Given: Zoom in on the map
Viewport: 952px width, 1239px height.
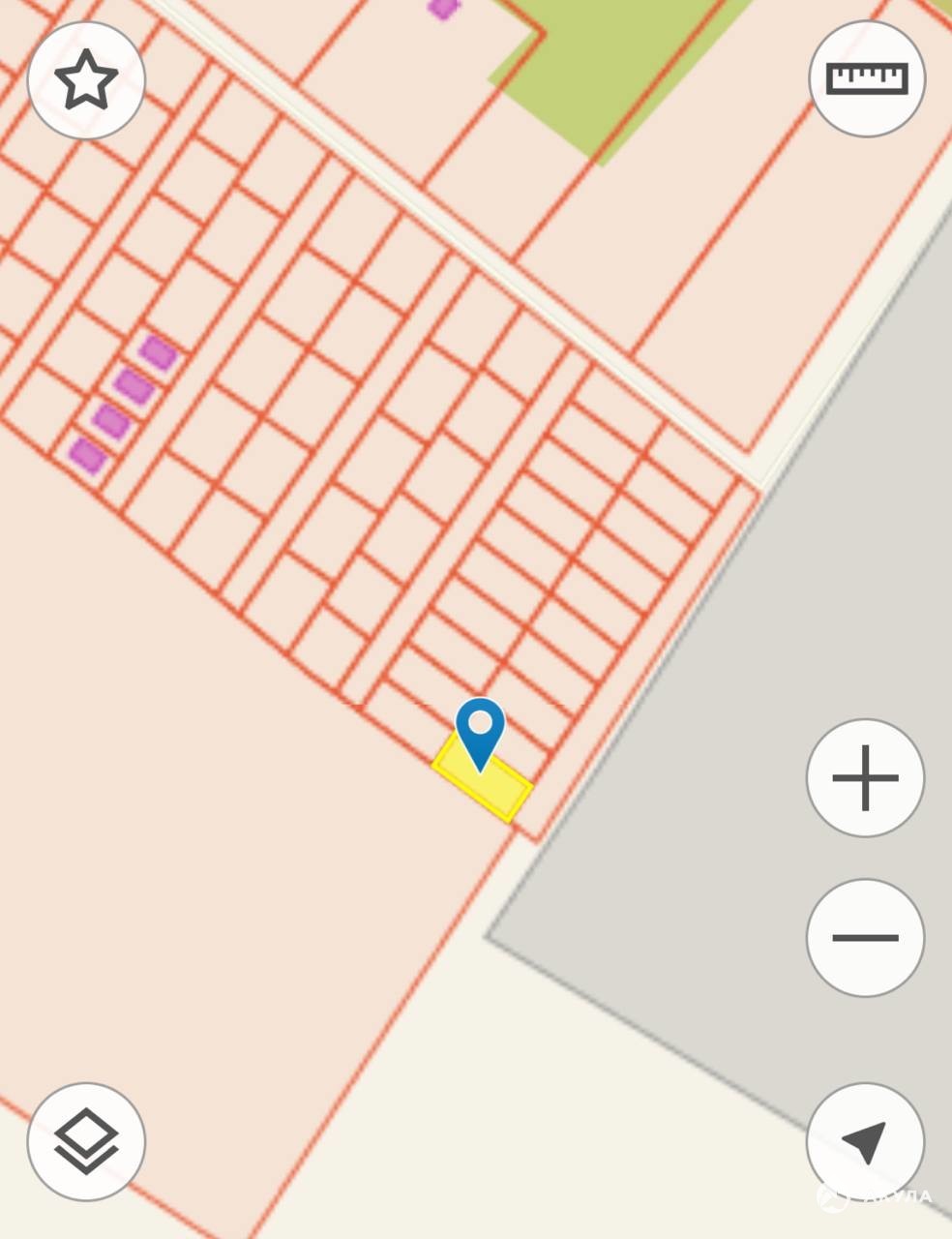Looking at the screenshot, I should coord(865,777).
